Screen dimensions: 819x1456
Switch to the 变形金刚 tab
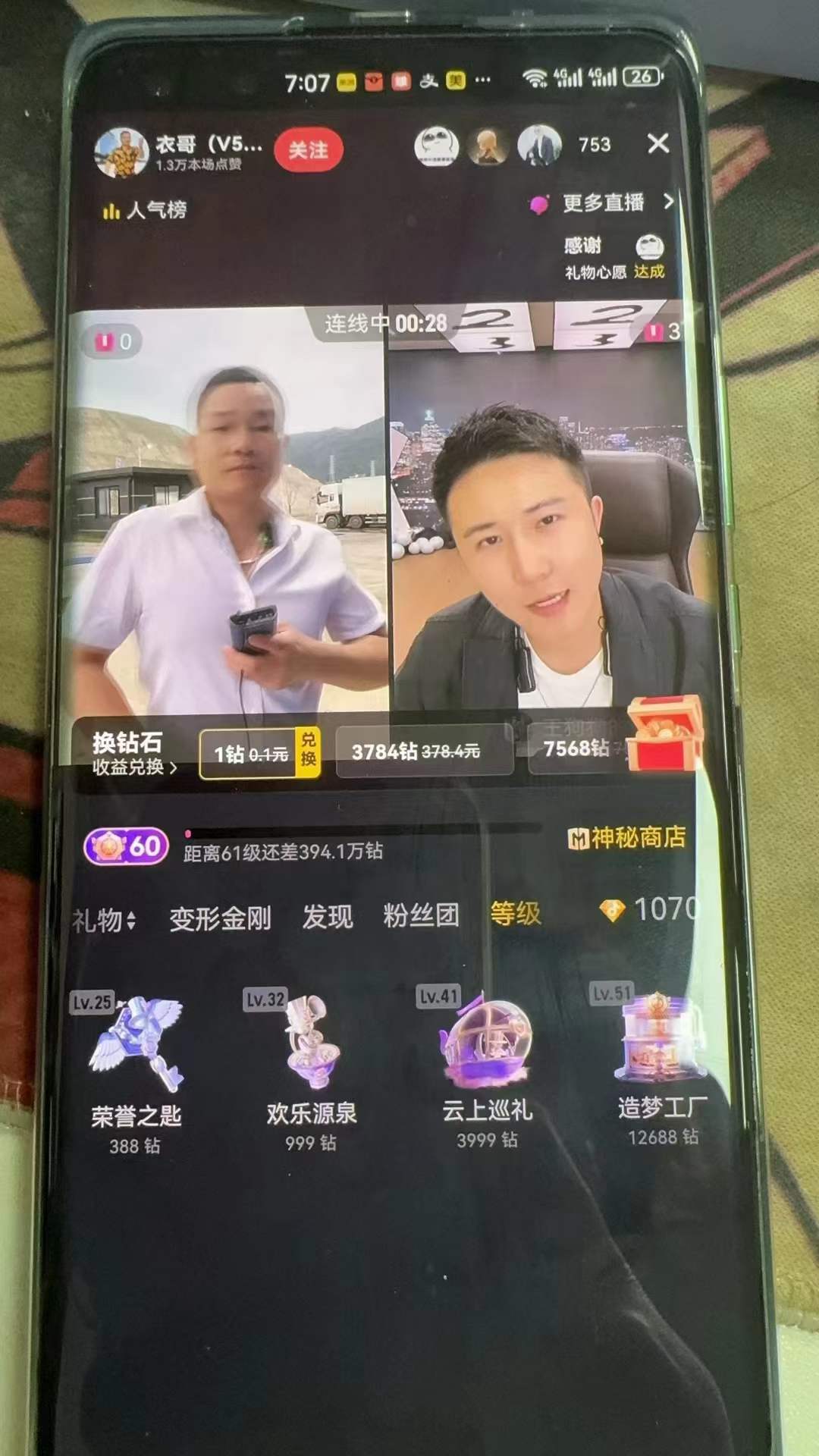220,918
